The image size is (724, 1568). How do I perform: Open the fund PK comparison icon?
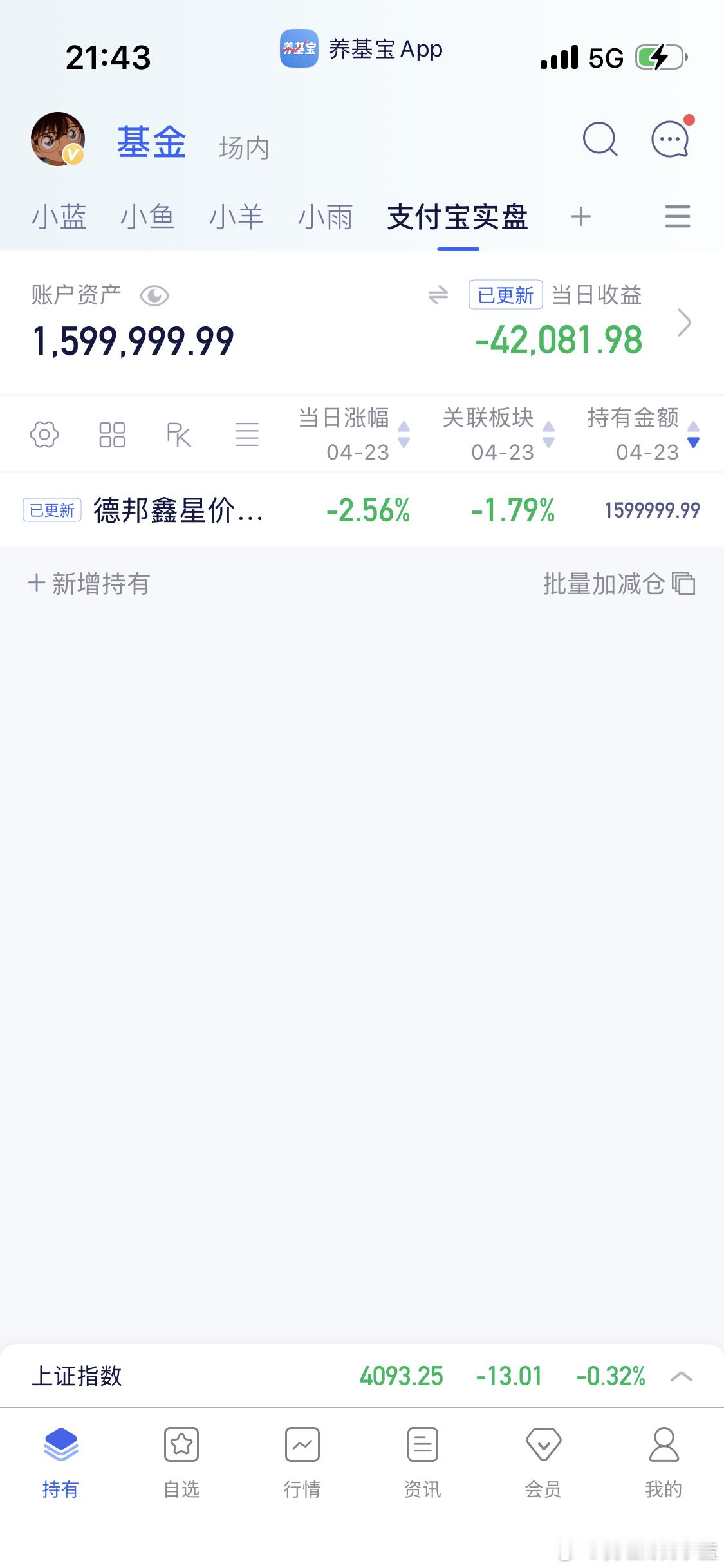coord(179,434)
